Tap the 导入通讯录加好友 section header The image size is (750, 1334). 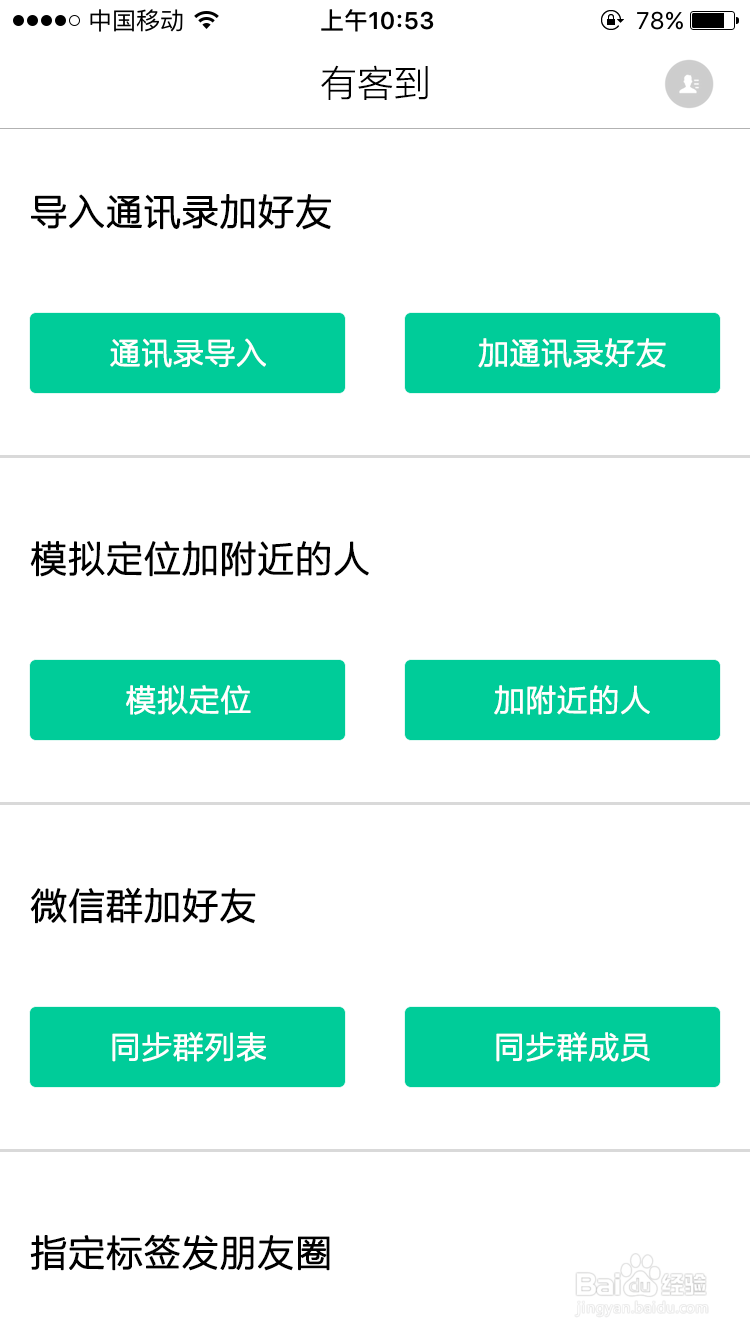(x=182, y=213)
